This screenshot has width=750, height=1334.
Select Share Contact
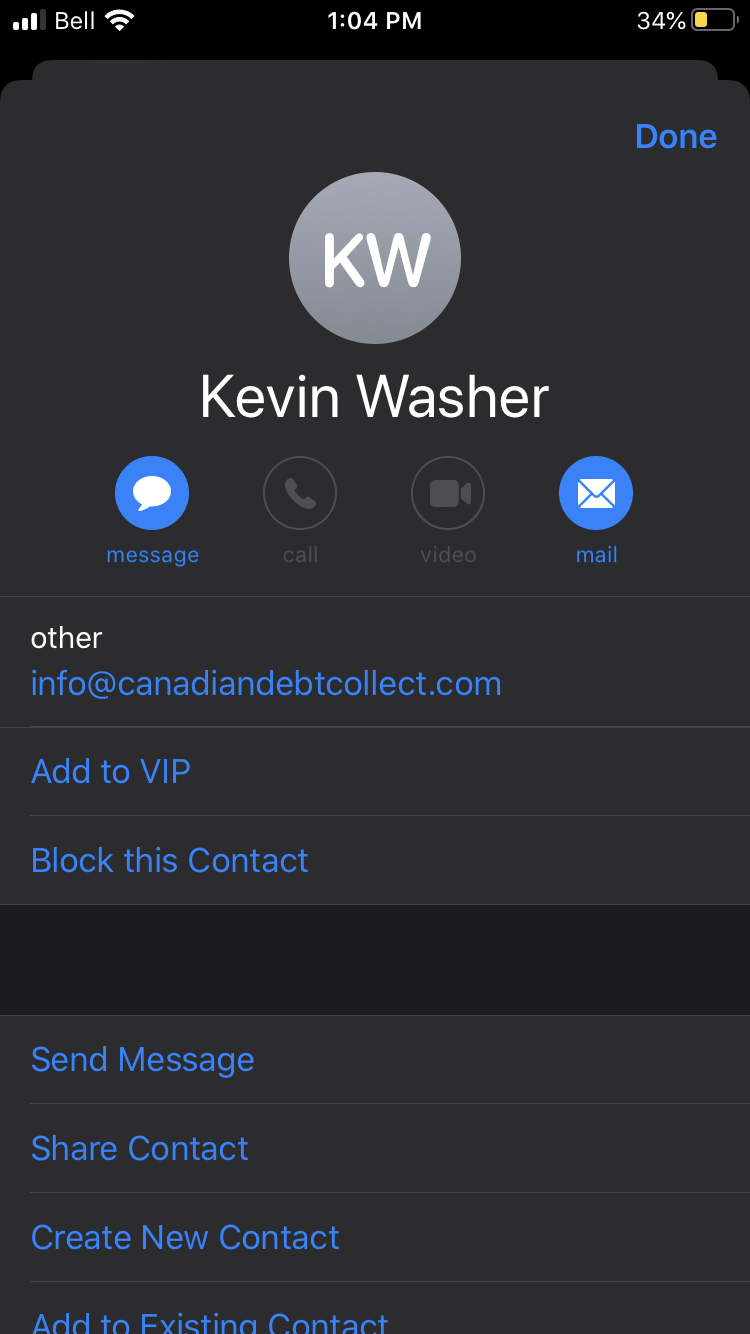tap(375, 1149)
